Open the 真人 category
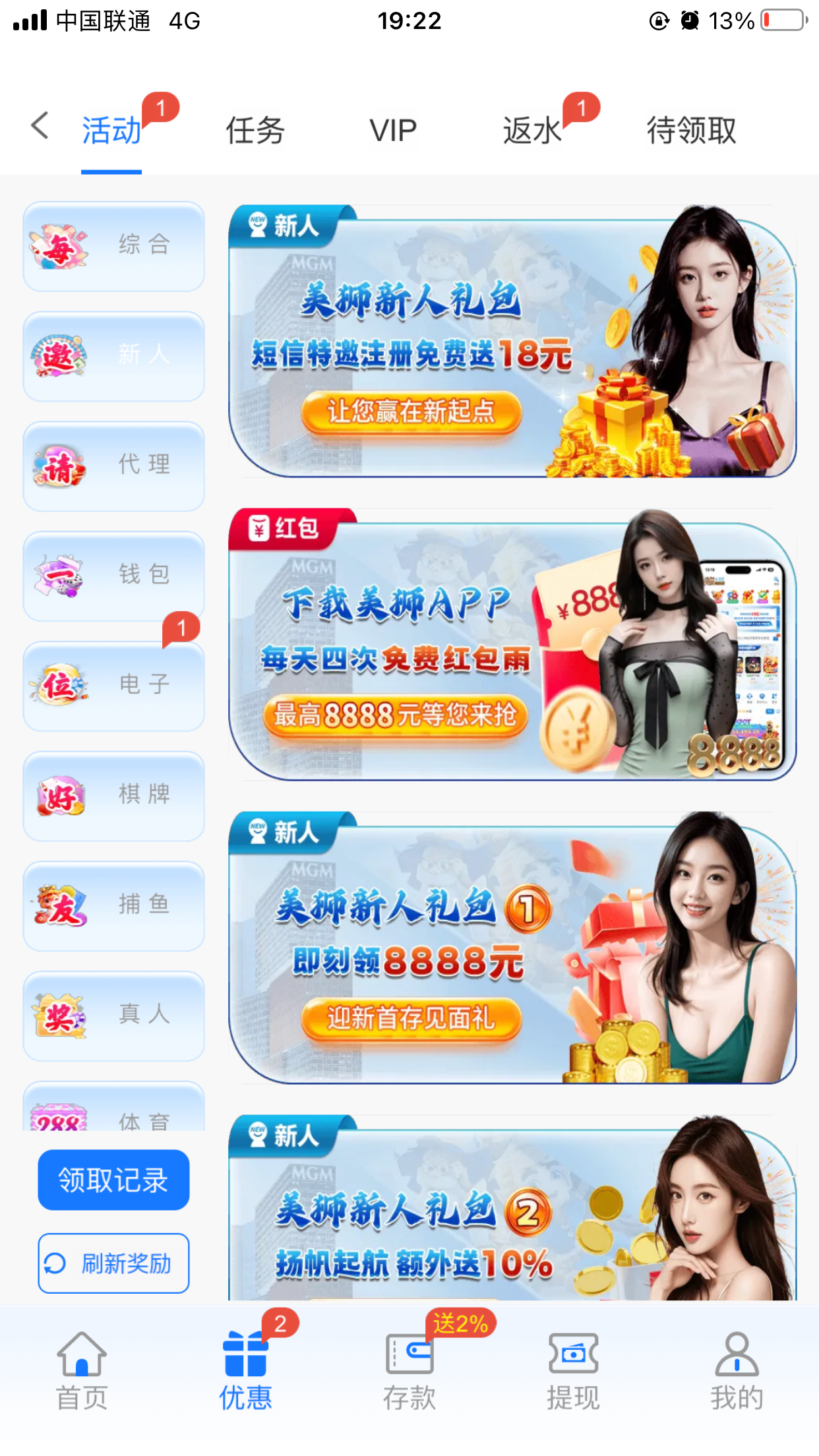This screenshot has width=819, height=1456. click(114, 1016)
